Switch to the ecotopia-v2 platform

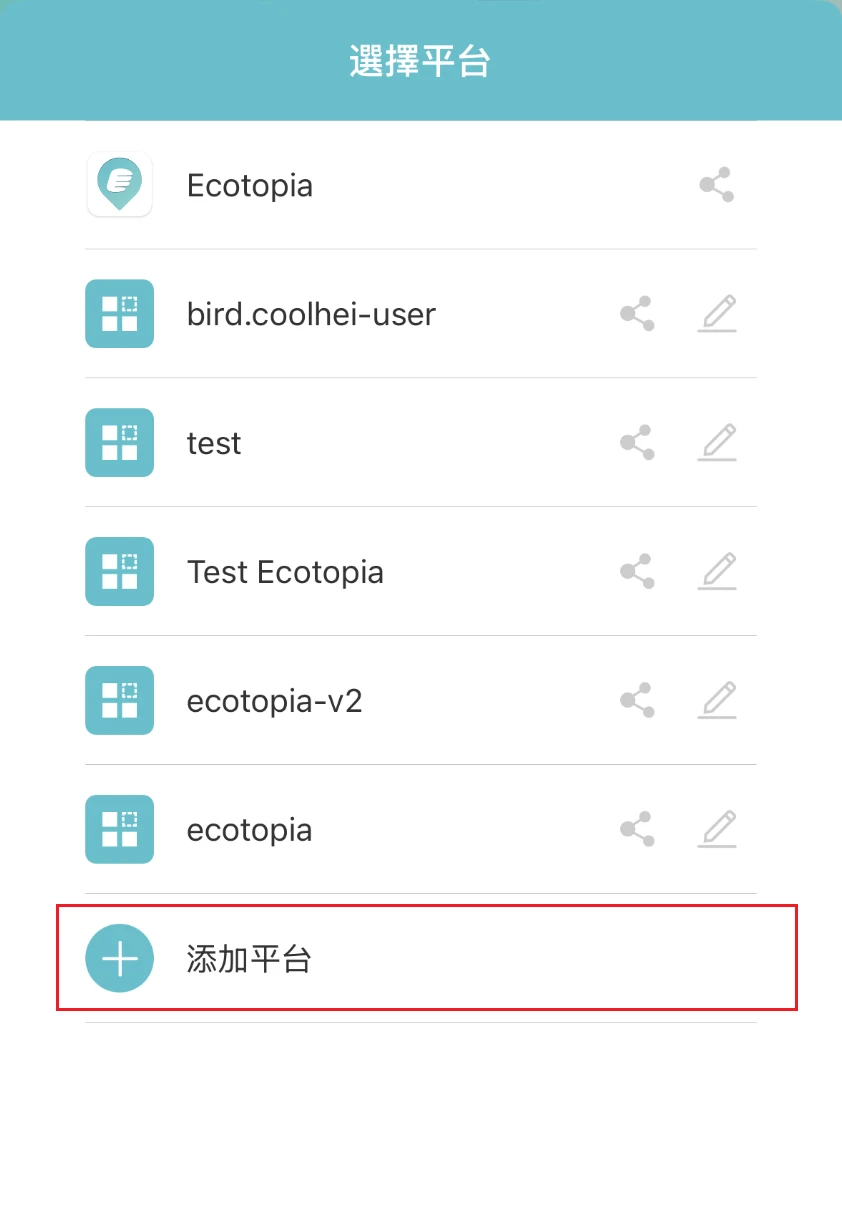pos(274,701)
